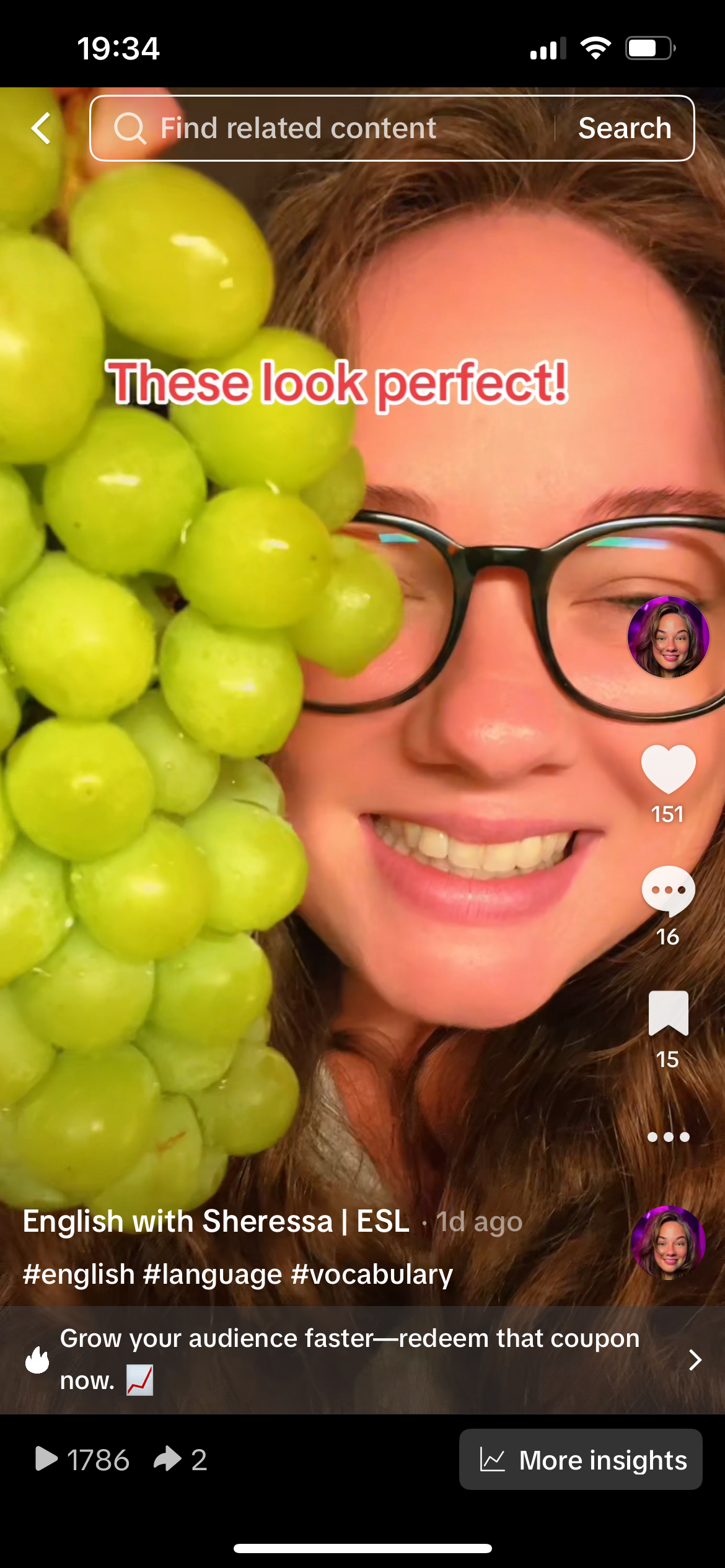Open the sound disc beside the hashtags
The image size is (725, 1568).
[x=668, y=1244]
